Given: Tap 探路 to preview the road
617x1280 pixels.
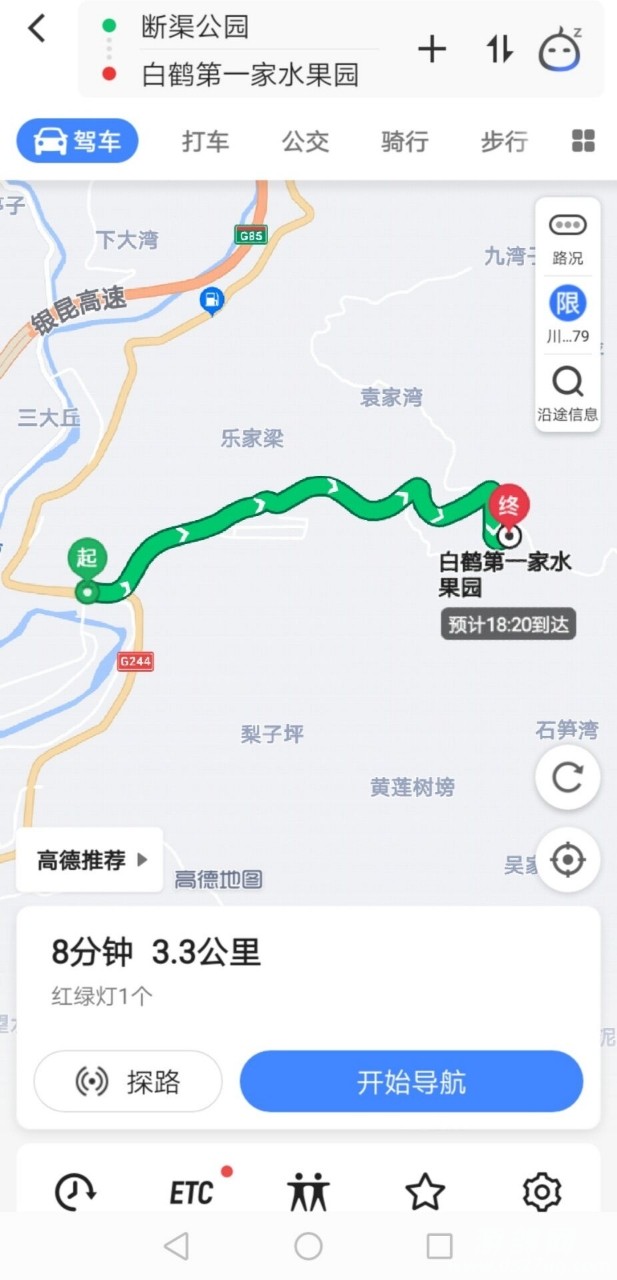Looking at the screenshot, I should 128,1081.
